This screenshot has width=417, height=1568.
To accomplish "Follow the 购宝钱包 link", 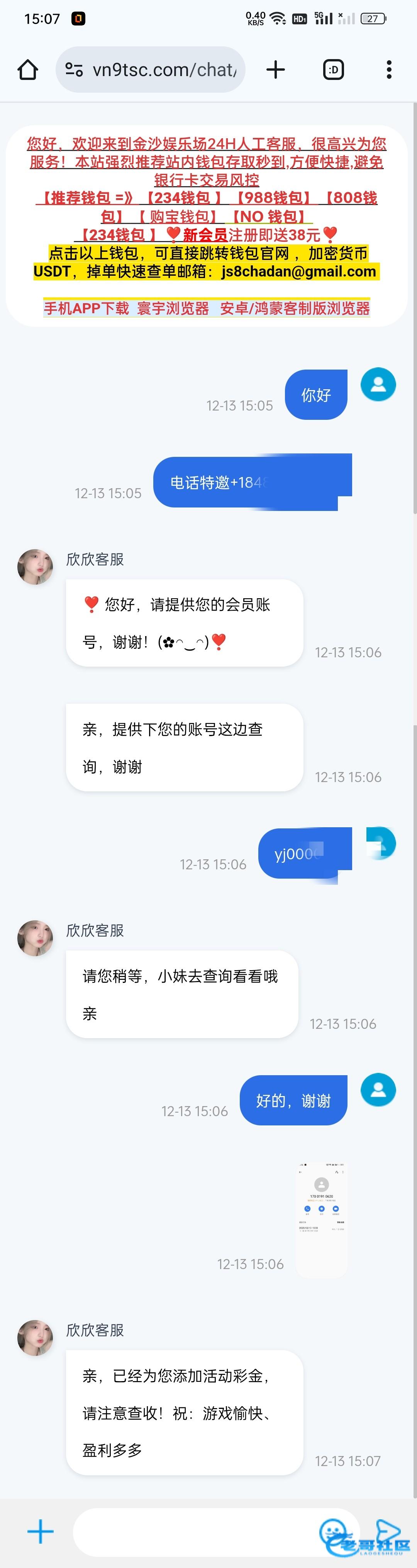I will coord(177,217).
